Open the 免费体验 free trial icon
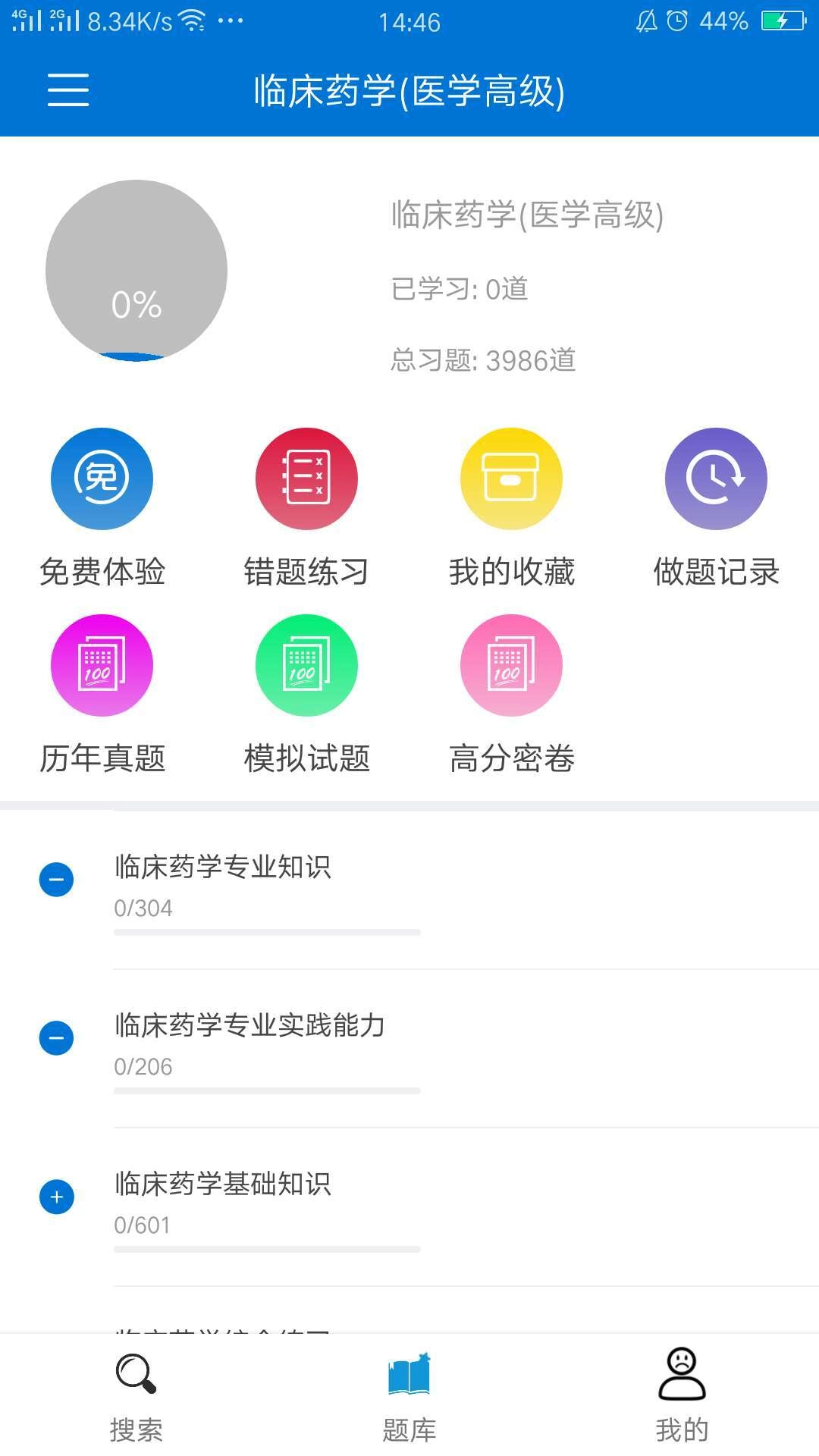Screen dimensions: 819x1456 coord(102,479)
